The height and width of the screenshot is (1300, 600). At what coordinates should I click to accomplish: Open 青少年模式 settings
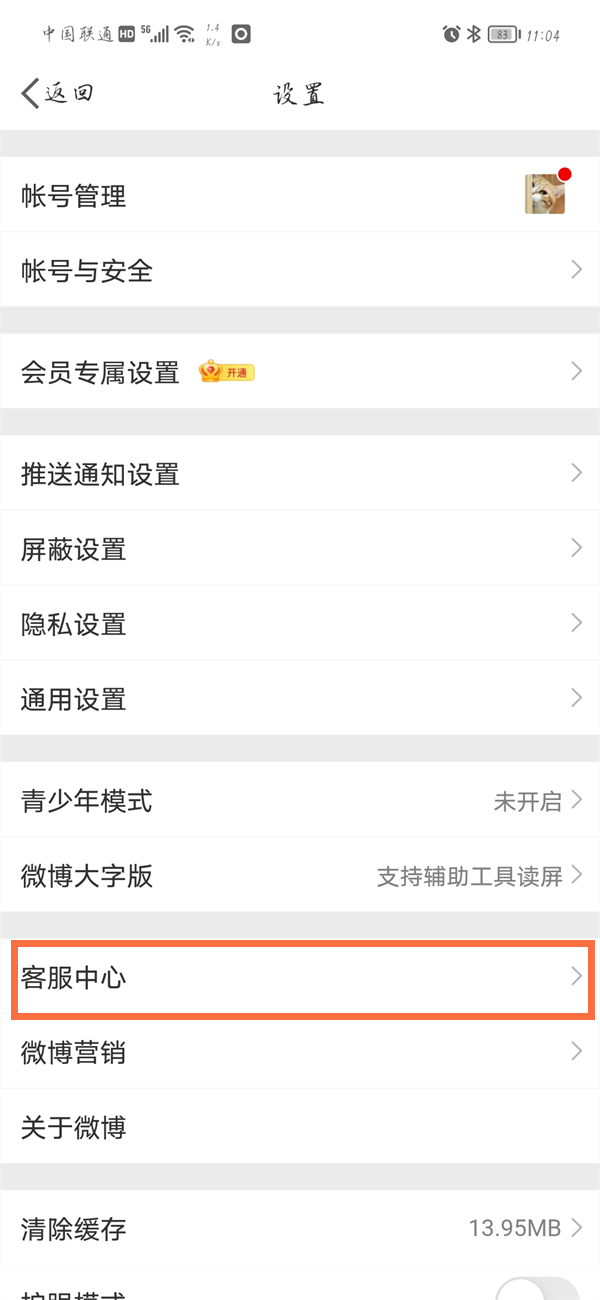tap(300, 800)
